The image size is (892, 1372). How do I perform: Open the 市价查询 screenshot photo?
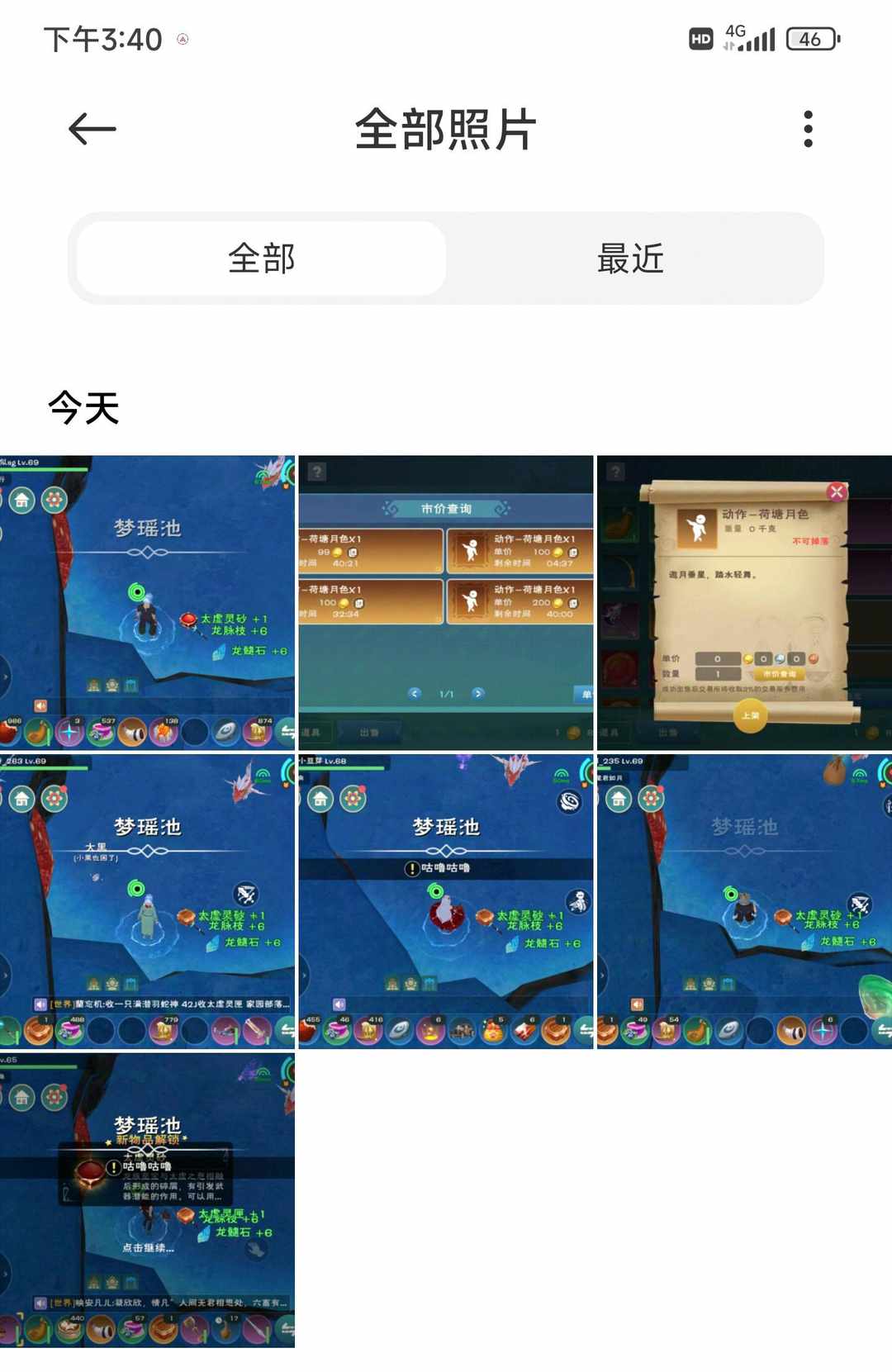coord(446,603)
